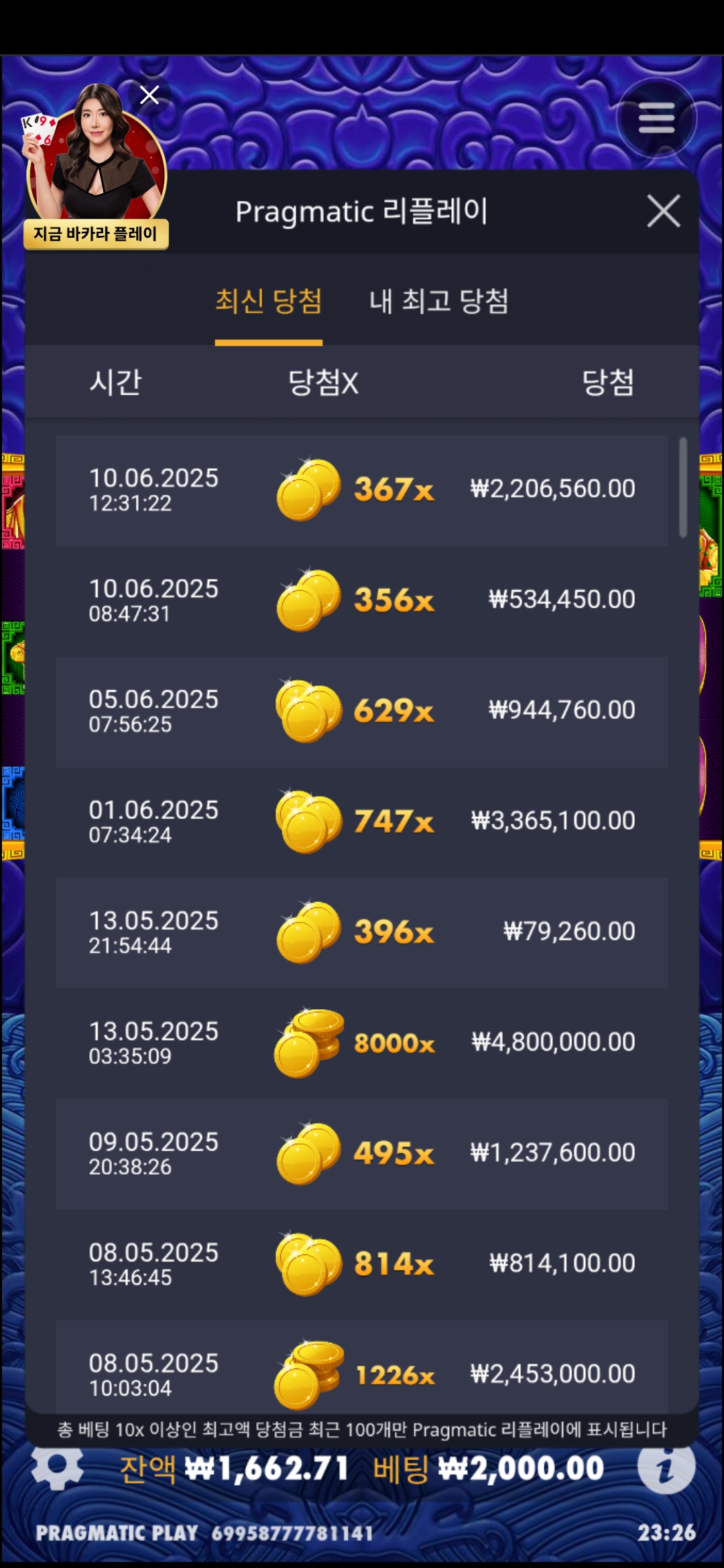Play the 396x win replay

pyautogui.click(x=362, y=932)
